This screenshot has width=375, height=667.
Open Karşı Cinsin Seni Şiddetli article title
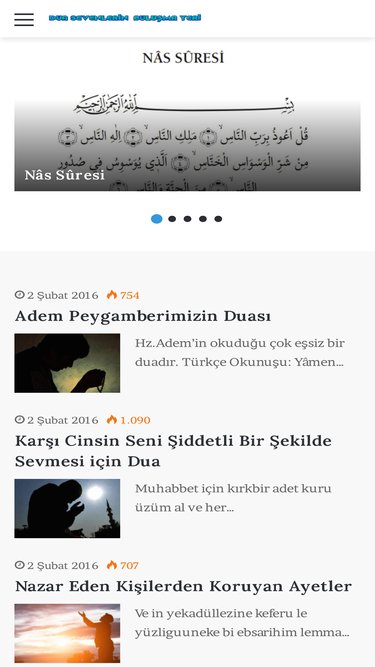[173, 451]
